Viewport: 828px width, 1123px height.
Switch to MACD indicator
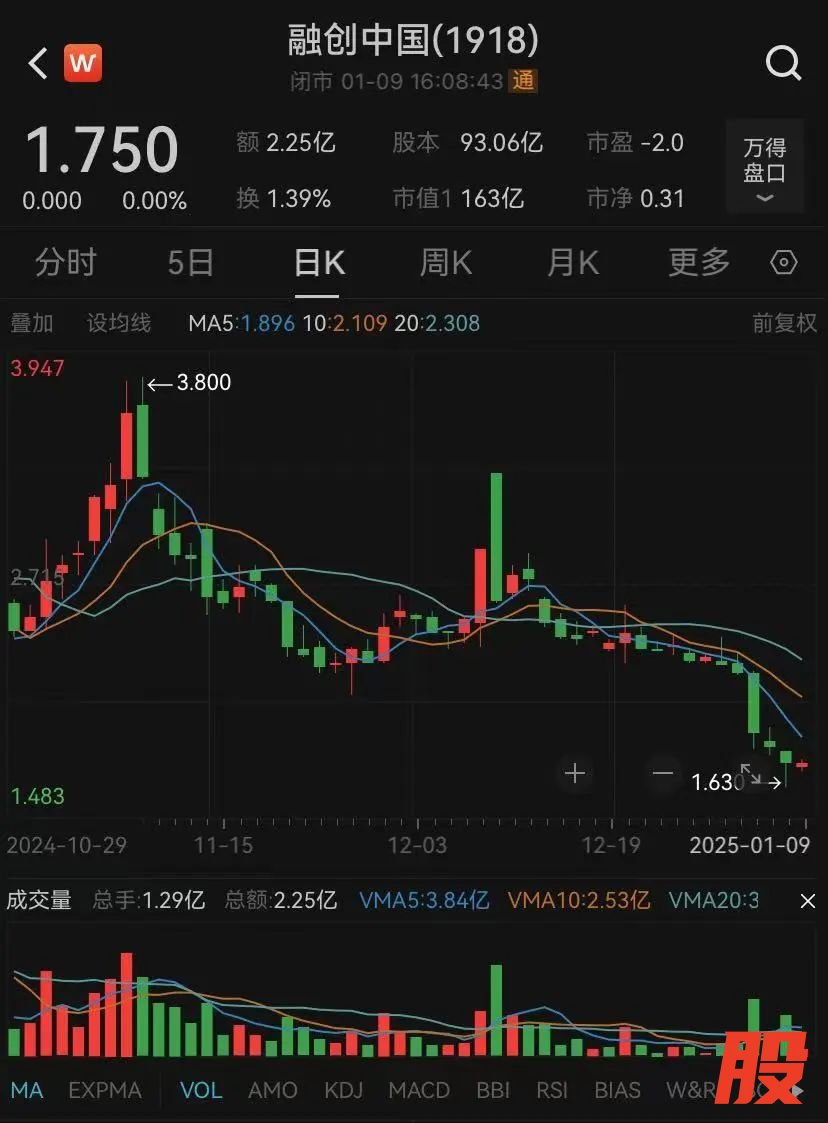point(419,1091)
